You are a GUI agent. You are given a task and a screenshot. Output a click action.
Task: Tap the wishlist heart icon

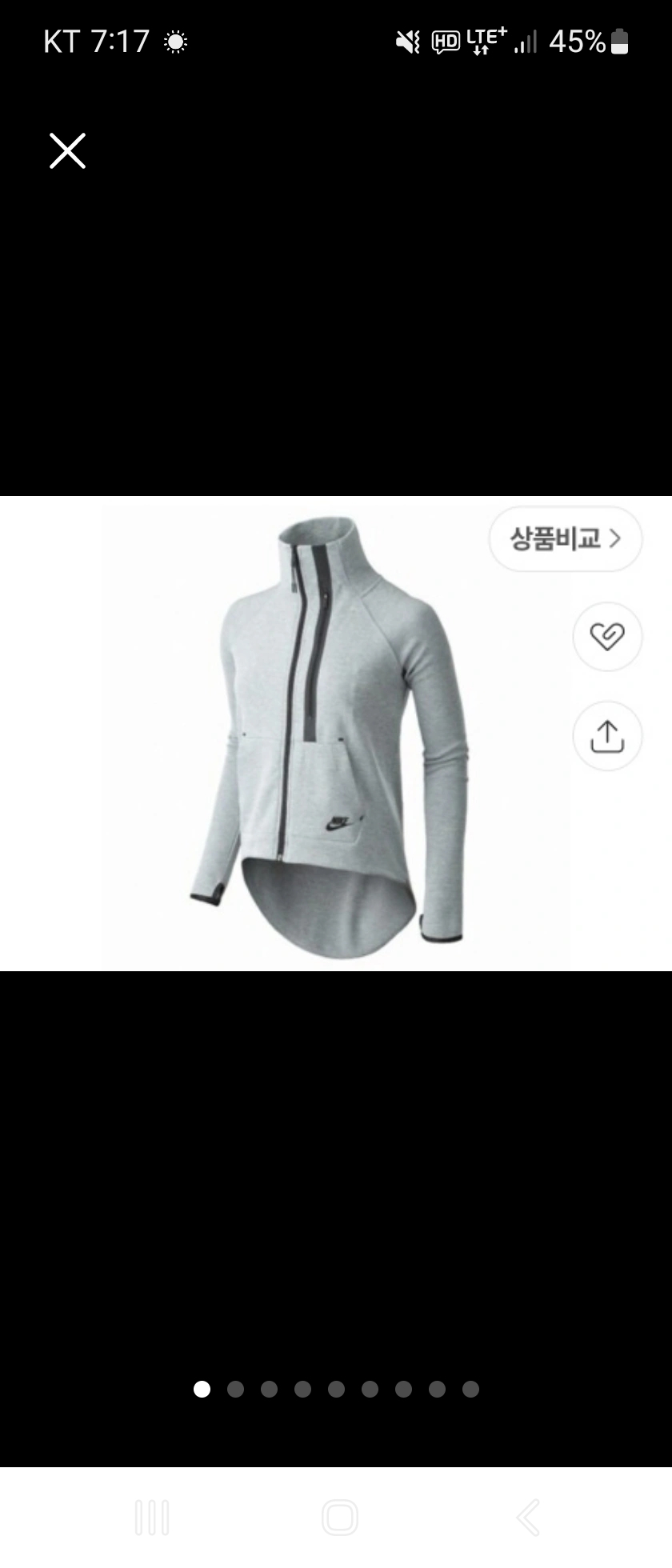(606, 635)
